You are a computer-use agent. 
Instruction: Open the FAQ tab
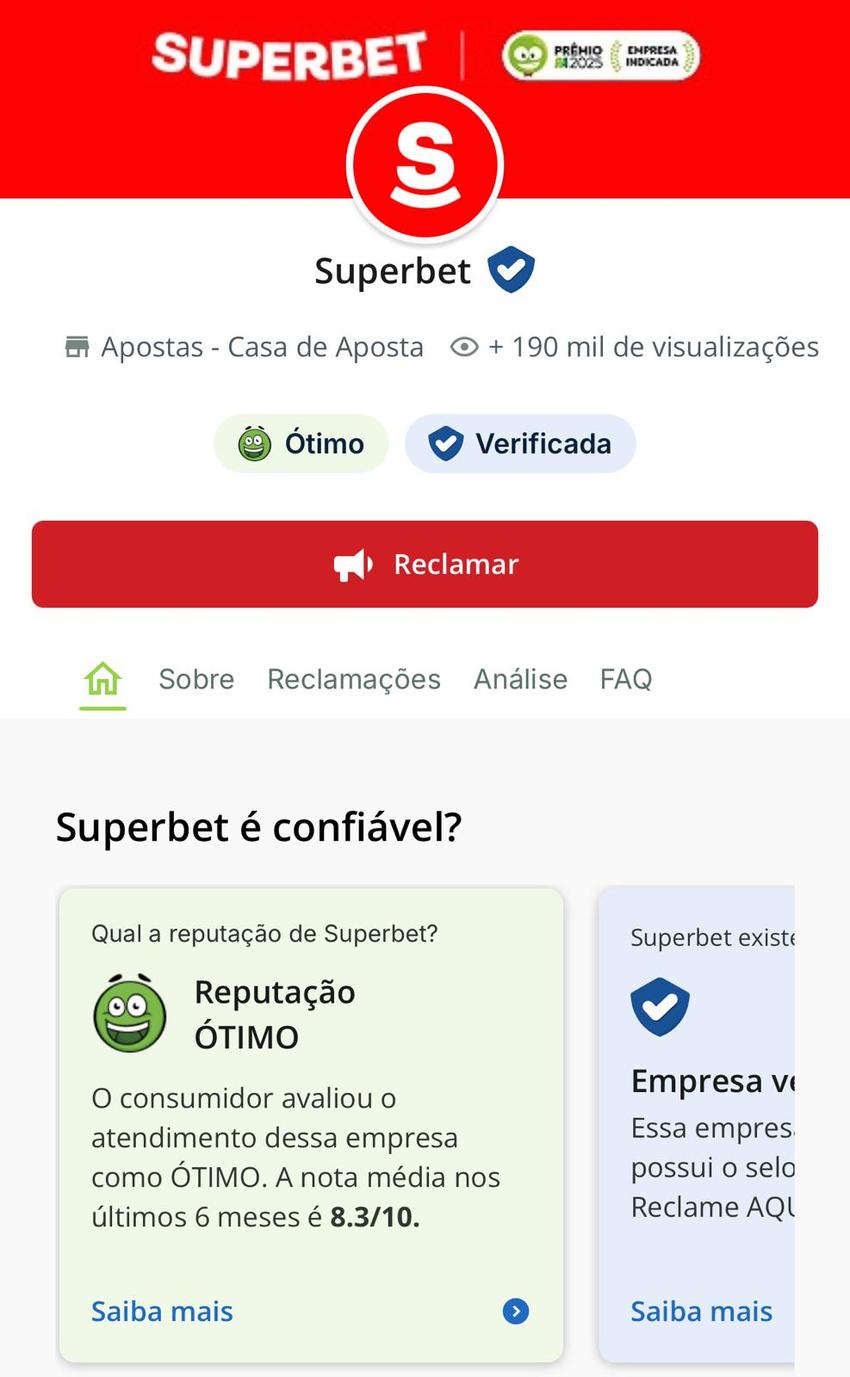click(625, 679)
